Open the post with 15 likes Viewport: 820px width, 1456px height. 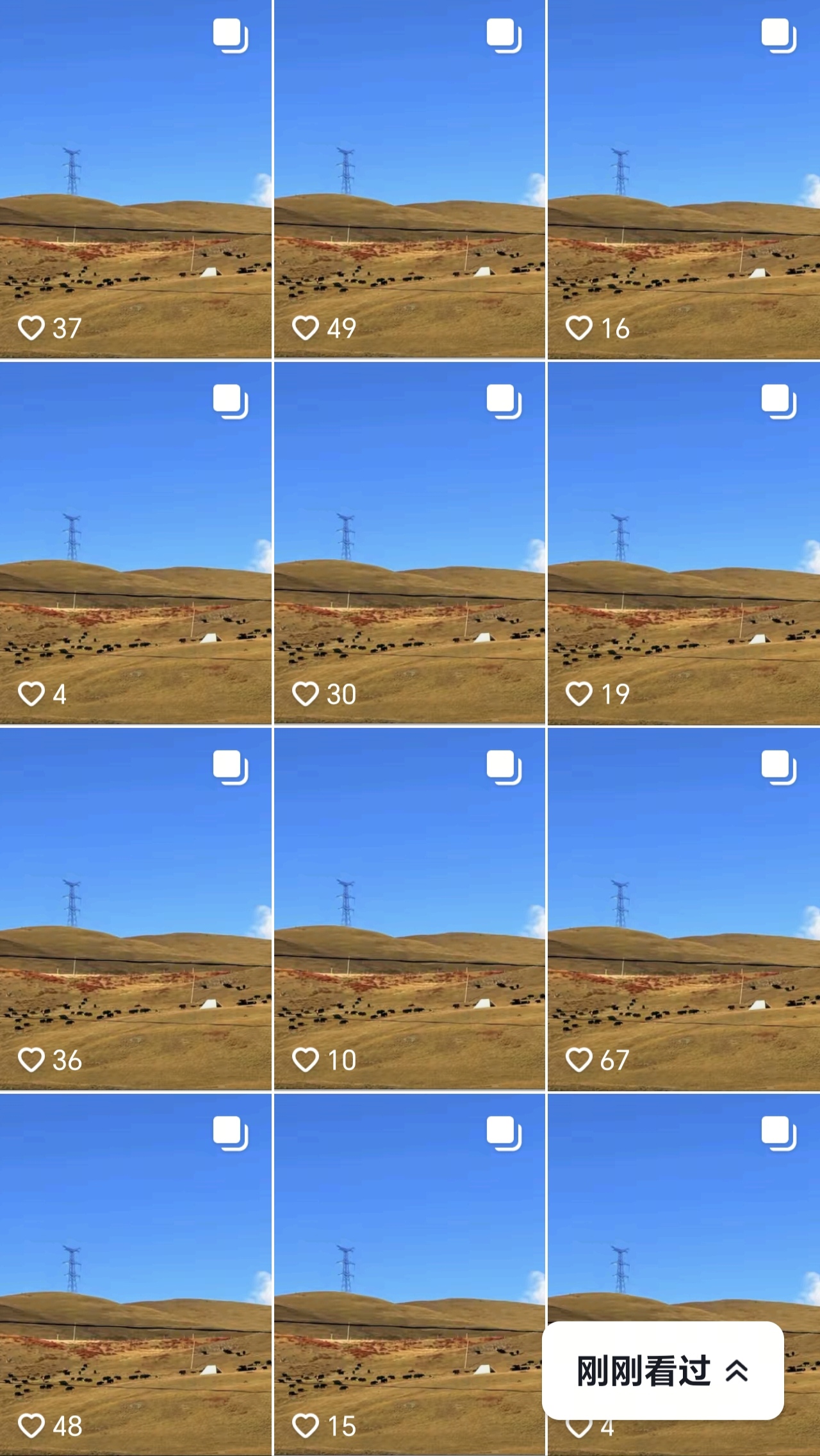pyautogui.click(x=409, y=1274)
